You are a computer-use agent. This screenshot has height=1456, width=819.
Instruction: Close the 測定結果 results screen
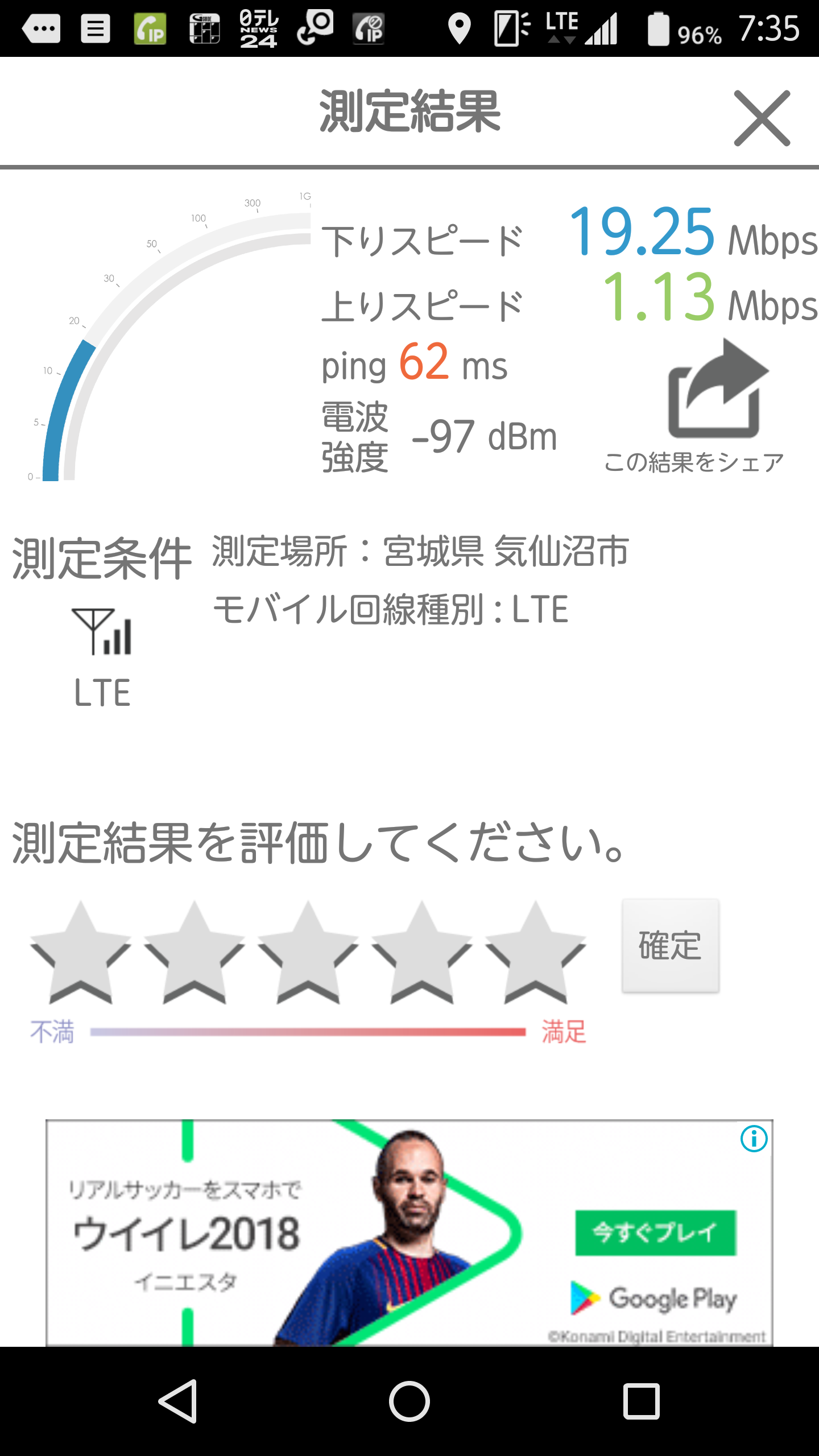[762, 118]
